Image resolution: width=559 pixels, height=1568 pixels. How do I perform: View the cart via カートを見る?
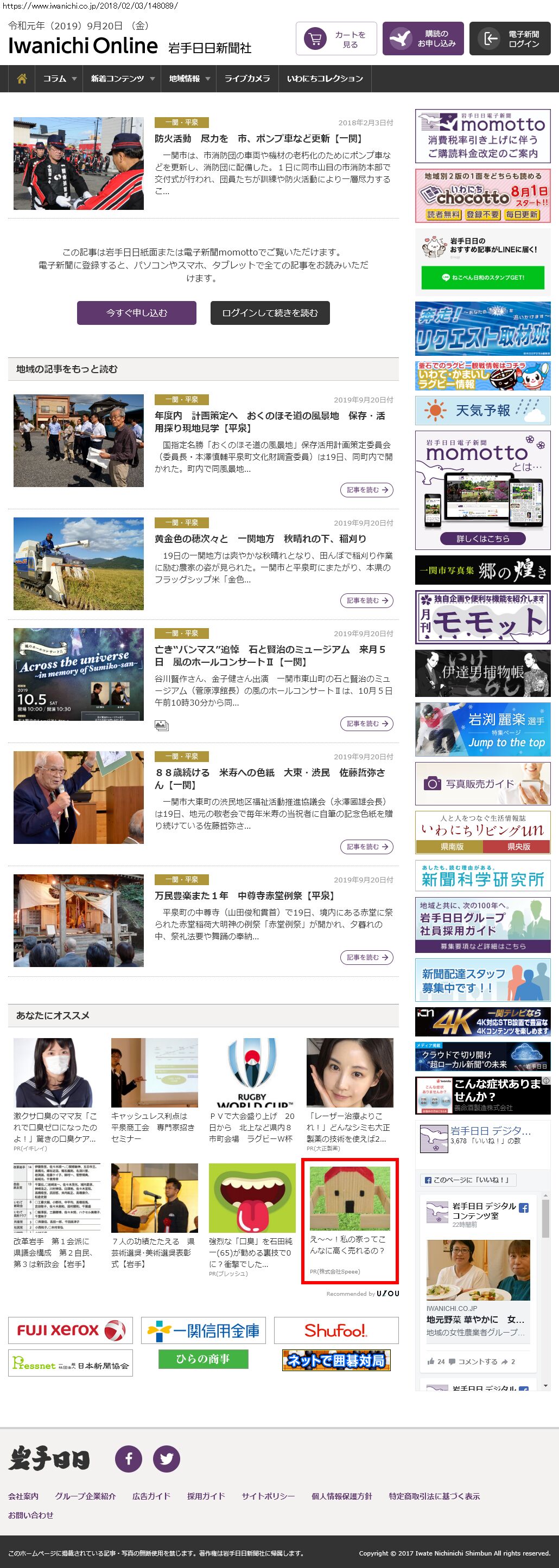click(x=336, y=39)
